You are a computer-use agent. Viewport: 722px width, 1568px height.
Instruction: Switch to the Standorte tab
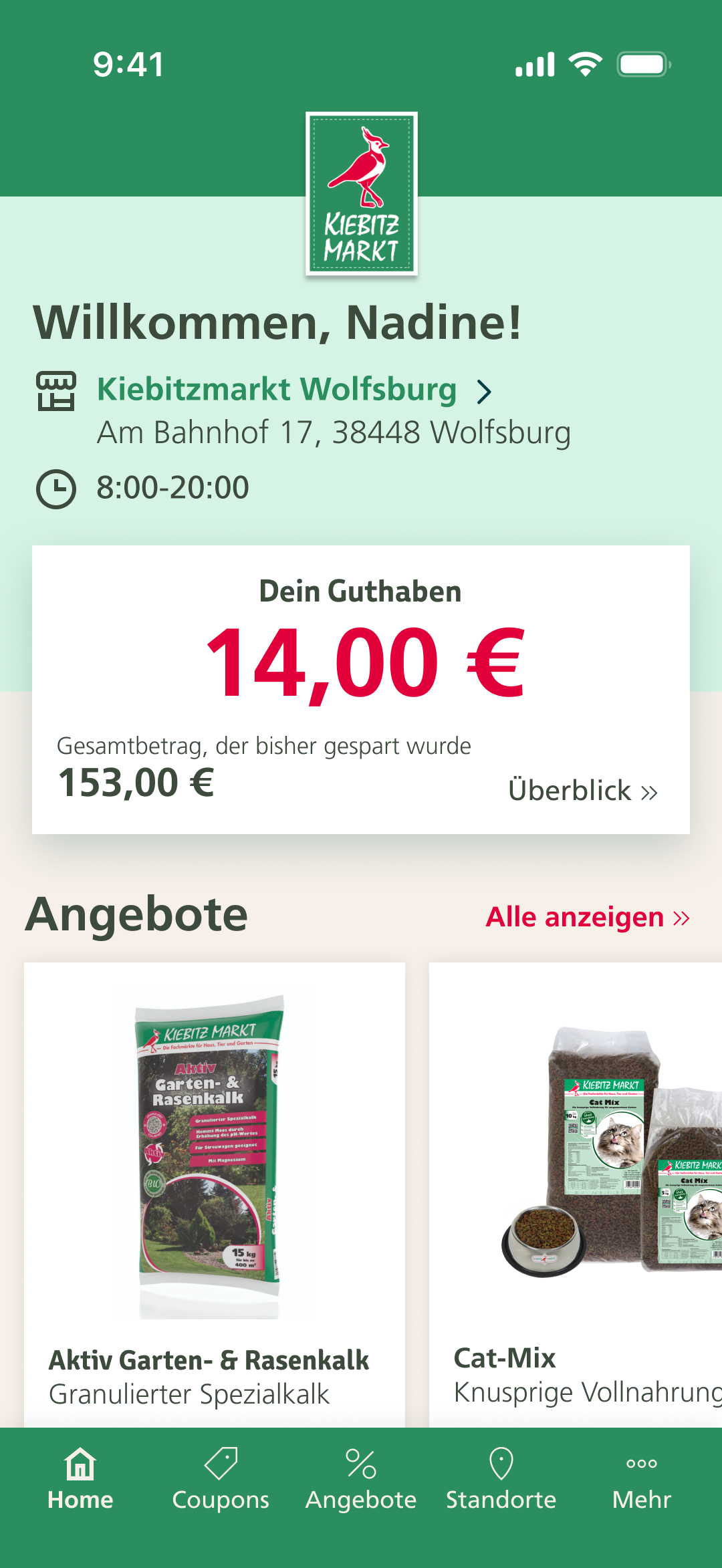[x=501, y=1479]
